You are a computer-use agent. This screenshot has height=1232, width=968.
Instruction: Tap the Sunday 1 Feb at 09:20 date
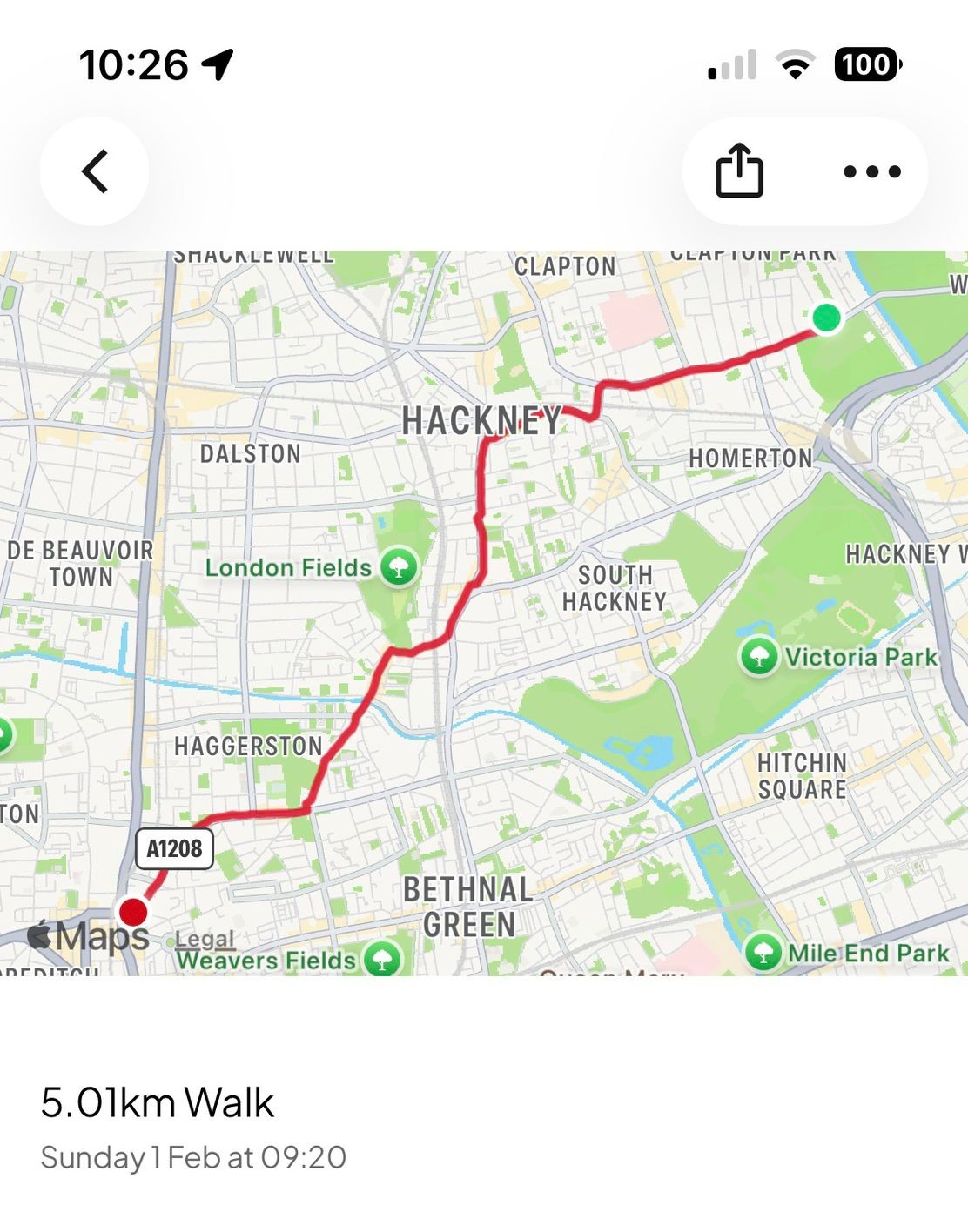(x=193, y=1157)
